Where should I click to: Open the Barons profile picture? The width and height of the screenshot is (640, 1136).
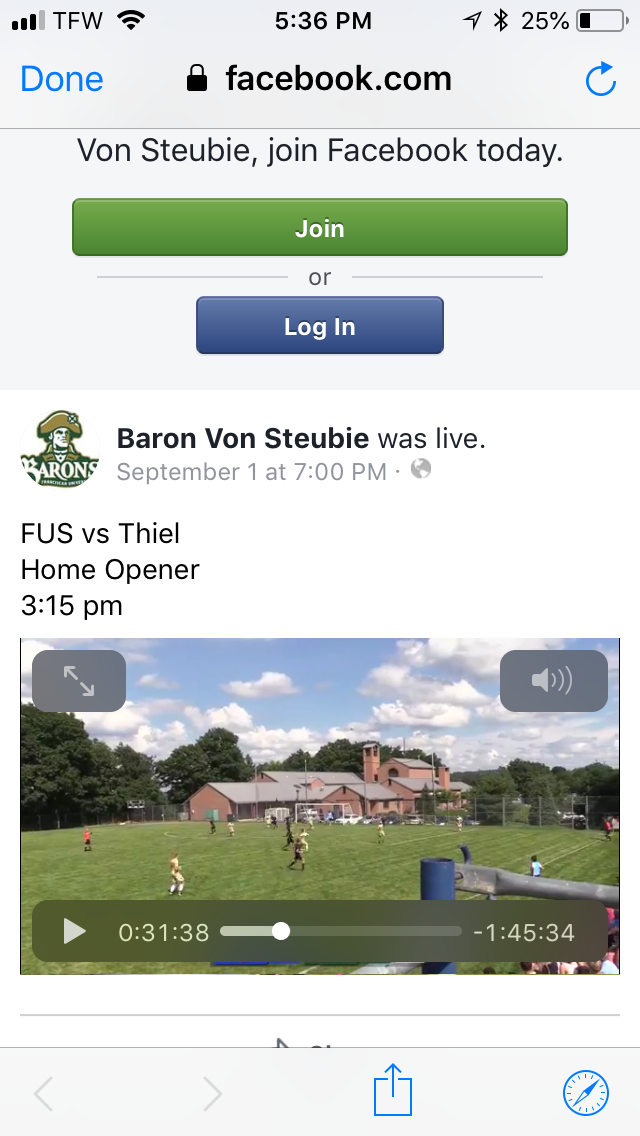point(60,451)
